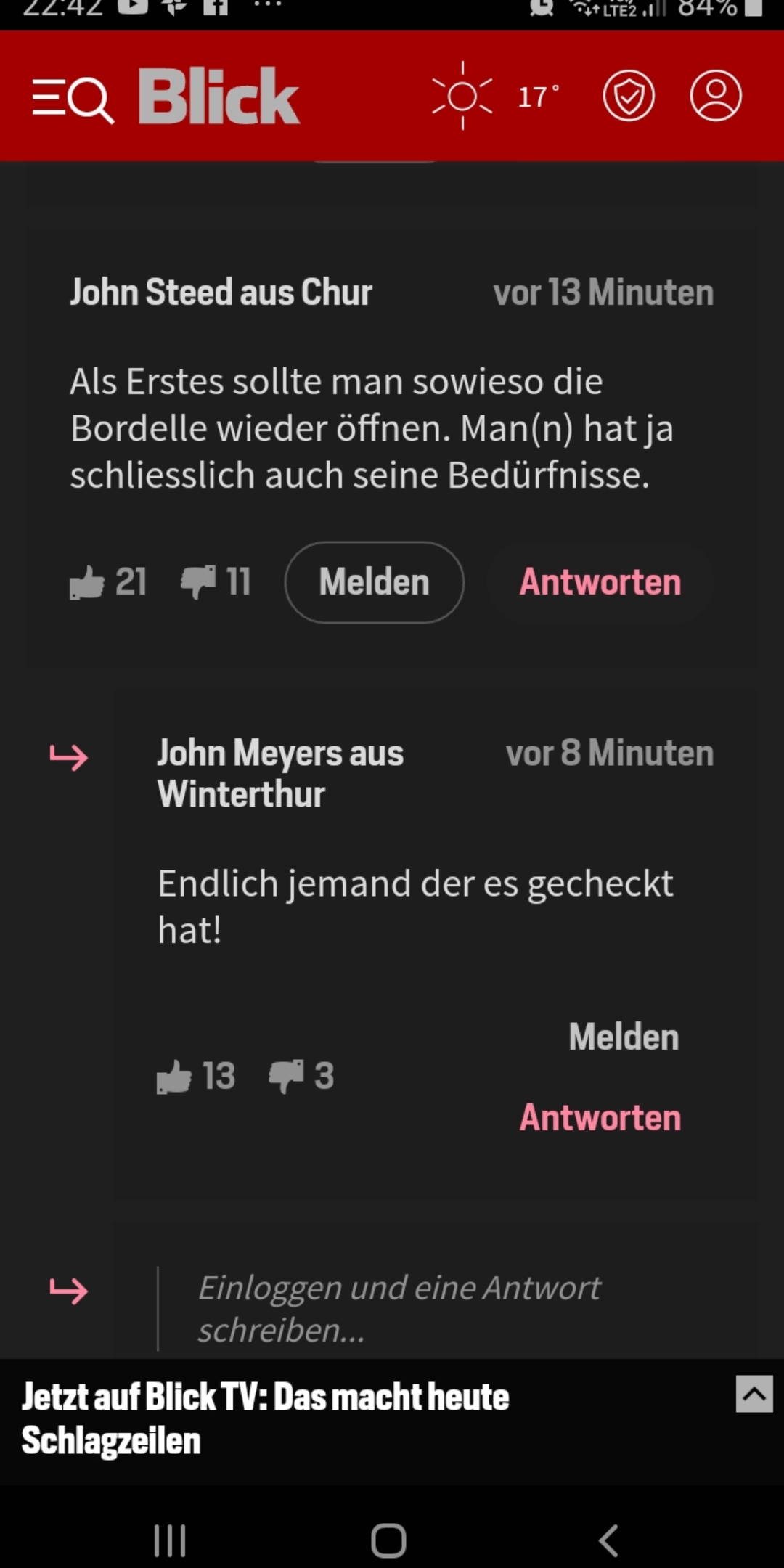
Task: Dislike John Meyers' reply
Action: click(x=286, y=1076)
